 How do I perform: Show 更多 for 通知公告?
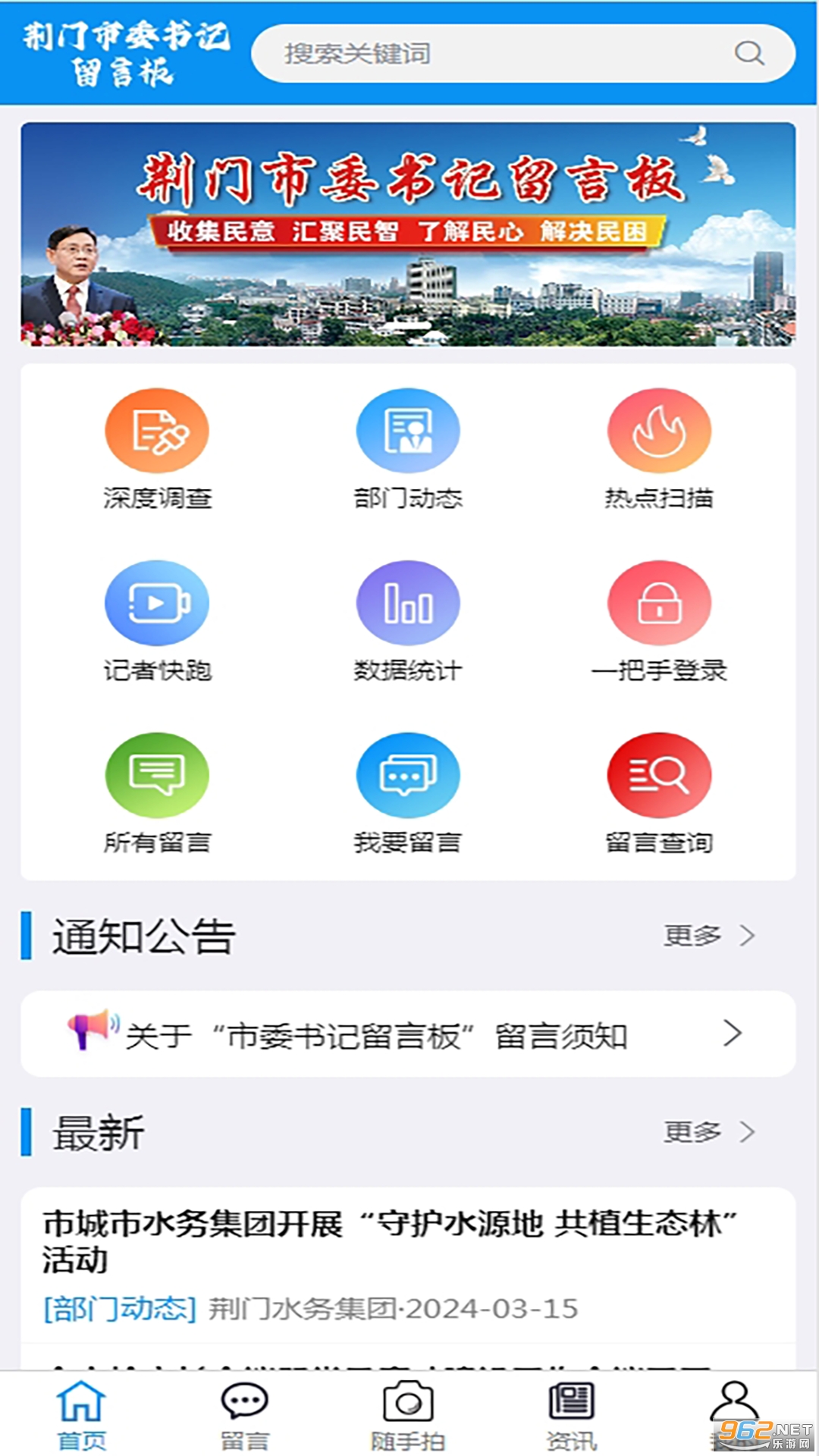[709, 936]
